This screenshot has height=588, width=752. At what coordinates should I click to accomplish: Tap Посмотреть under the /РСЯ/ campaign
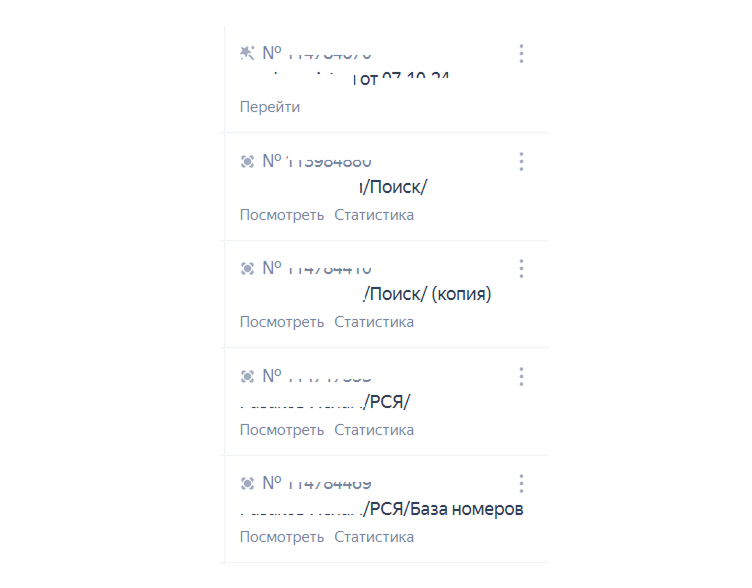282,430
